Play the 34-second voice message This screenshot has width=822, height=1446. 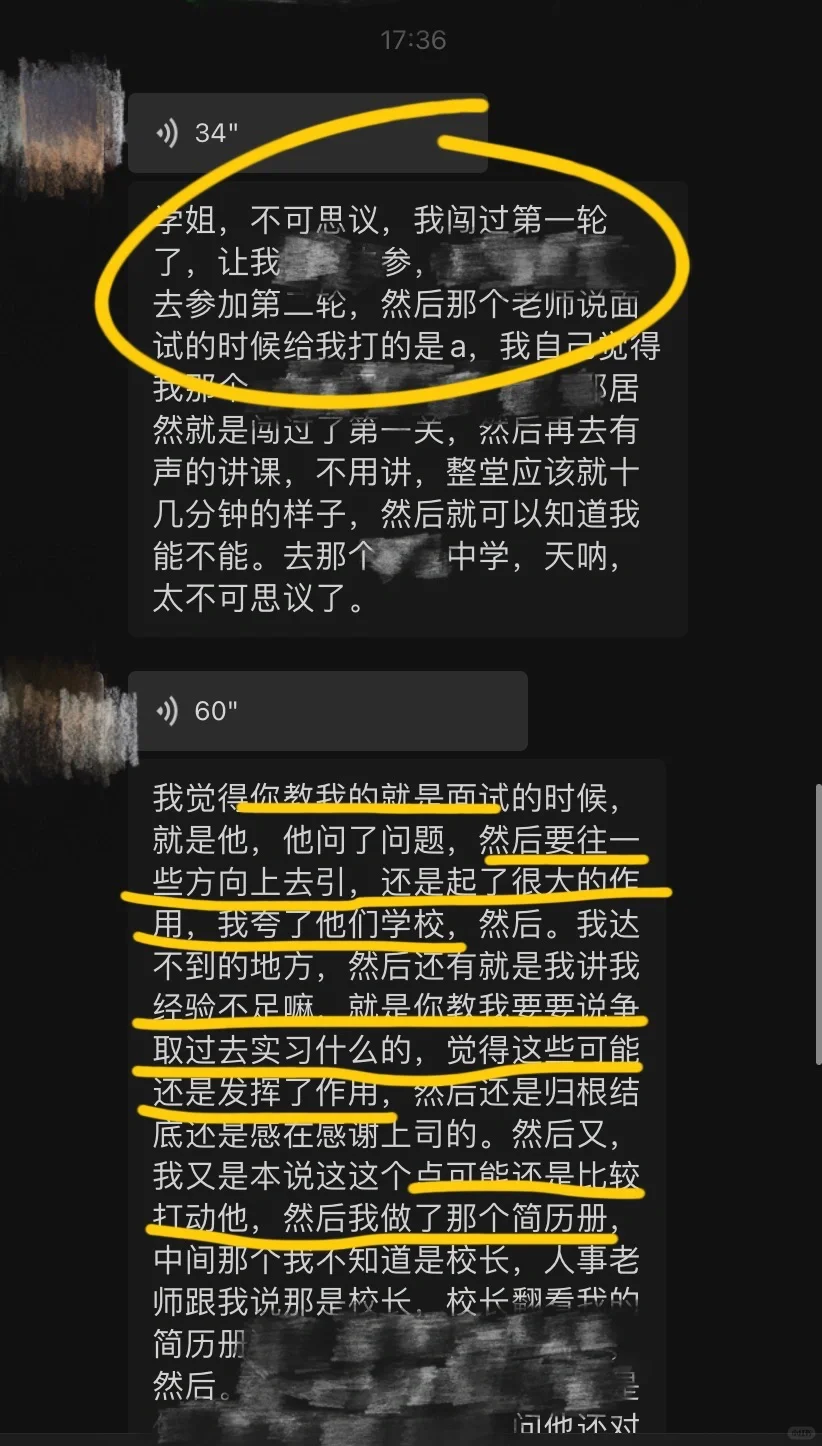(x=307, y=133)
